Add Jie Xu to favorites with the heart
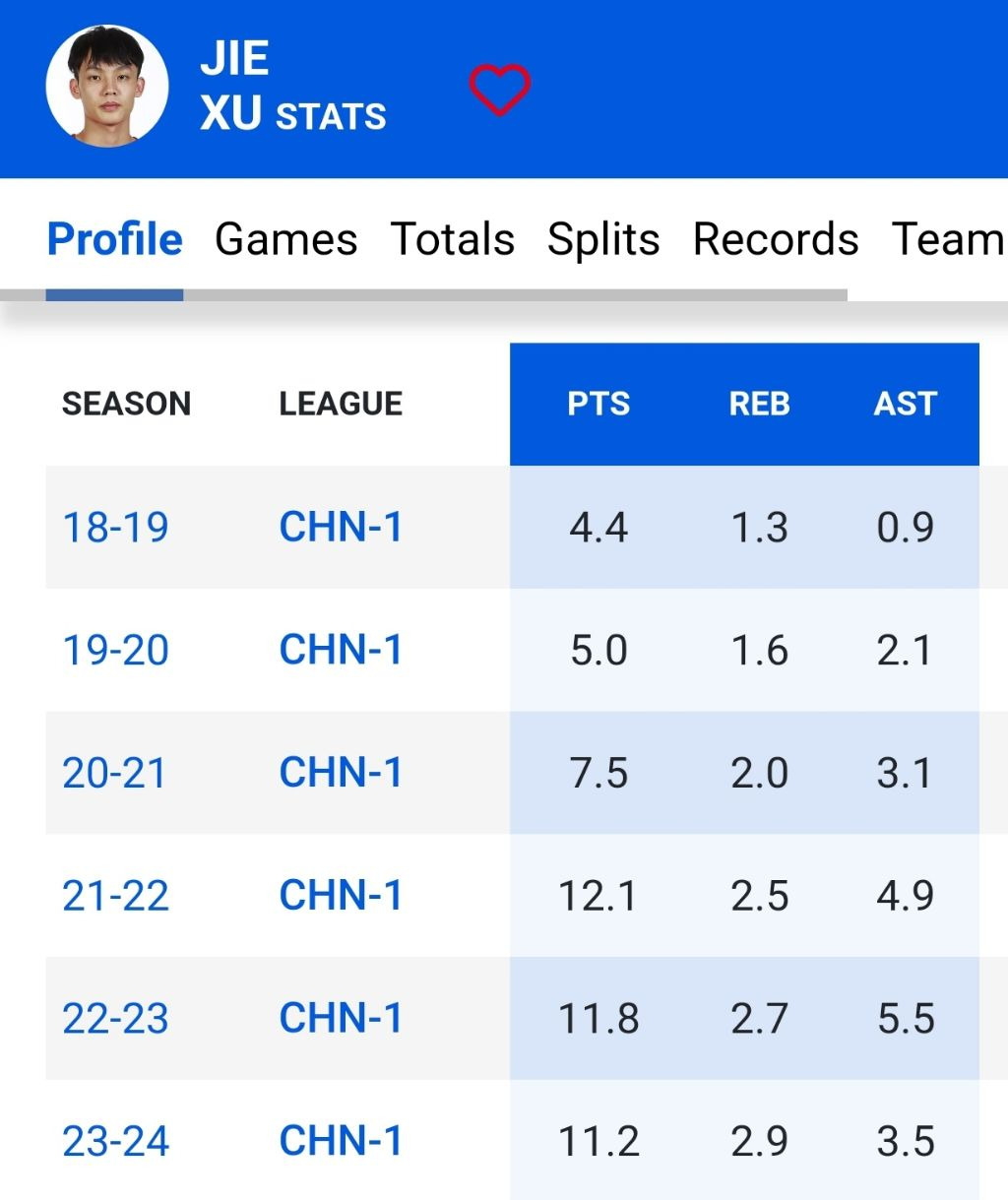Viewport: 1008px width, 1200px height. point(500,90)
